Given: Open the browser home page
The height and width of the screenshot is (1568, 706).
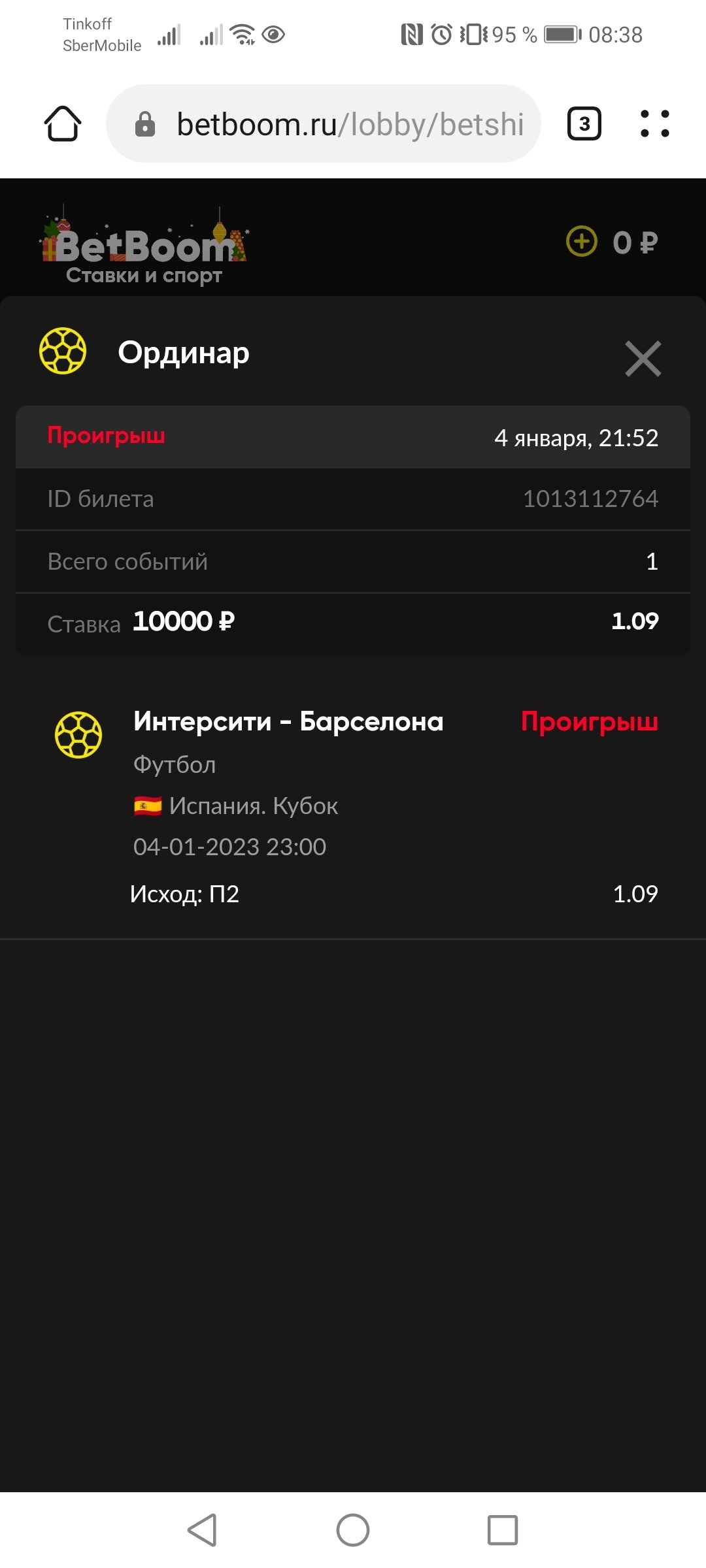Looking at the screenshot, I should [x=63, y=123].
